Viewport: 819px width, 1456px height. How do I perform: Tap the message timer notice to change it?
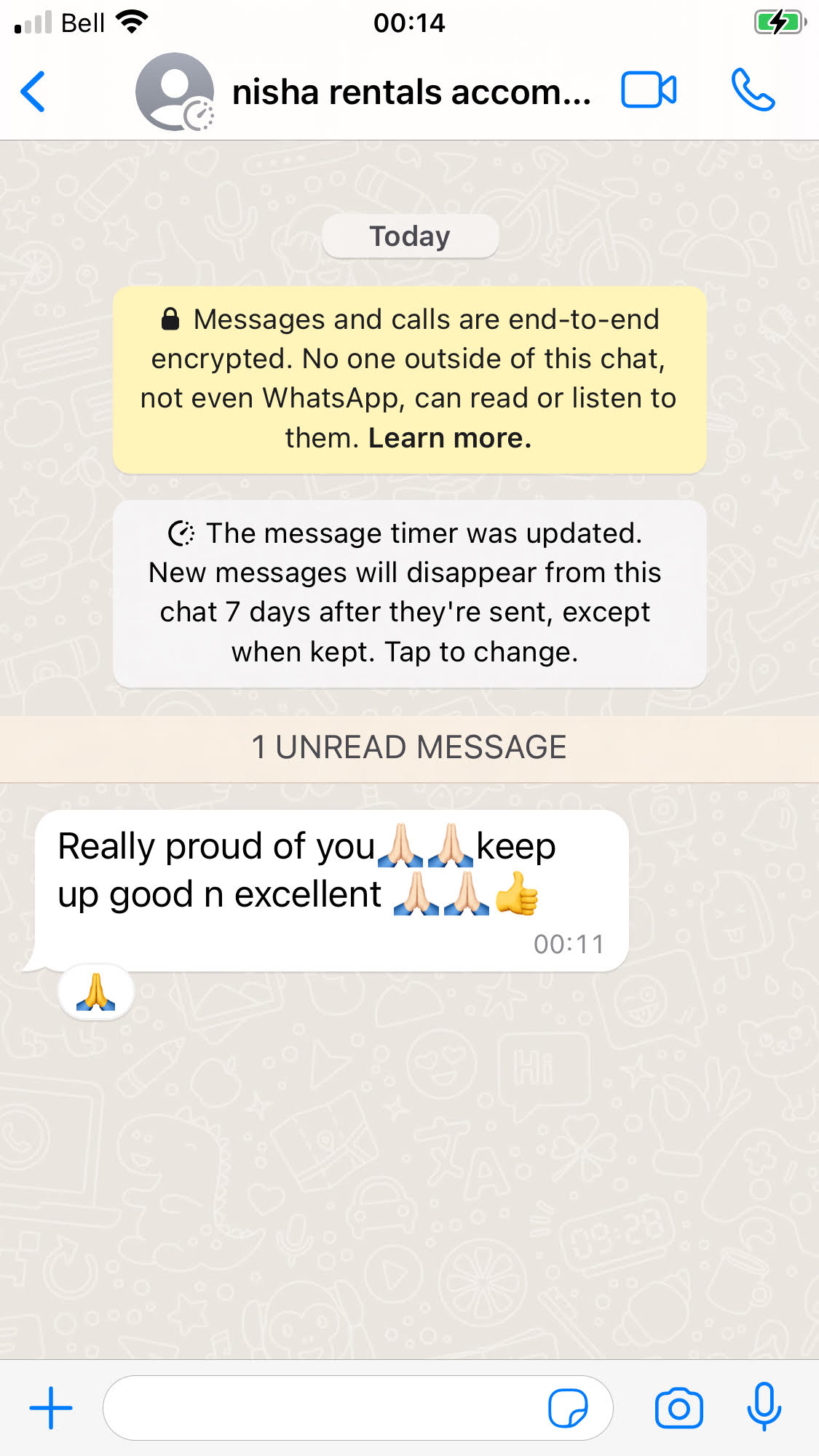coord(409,593)
